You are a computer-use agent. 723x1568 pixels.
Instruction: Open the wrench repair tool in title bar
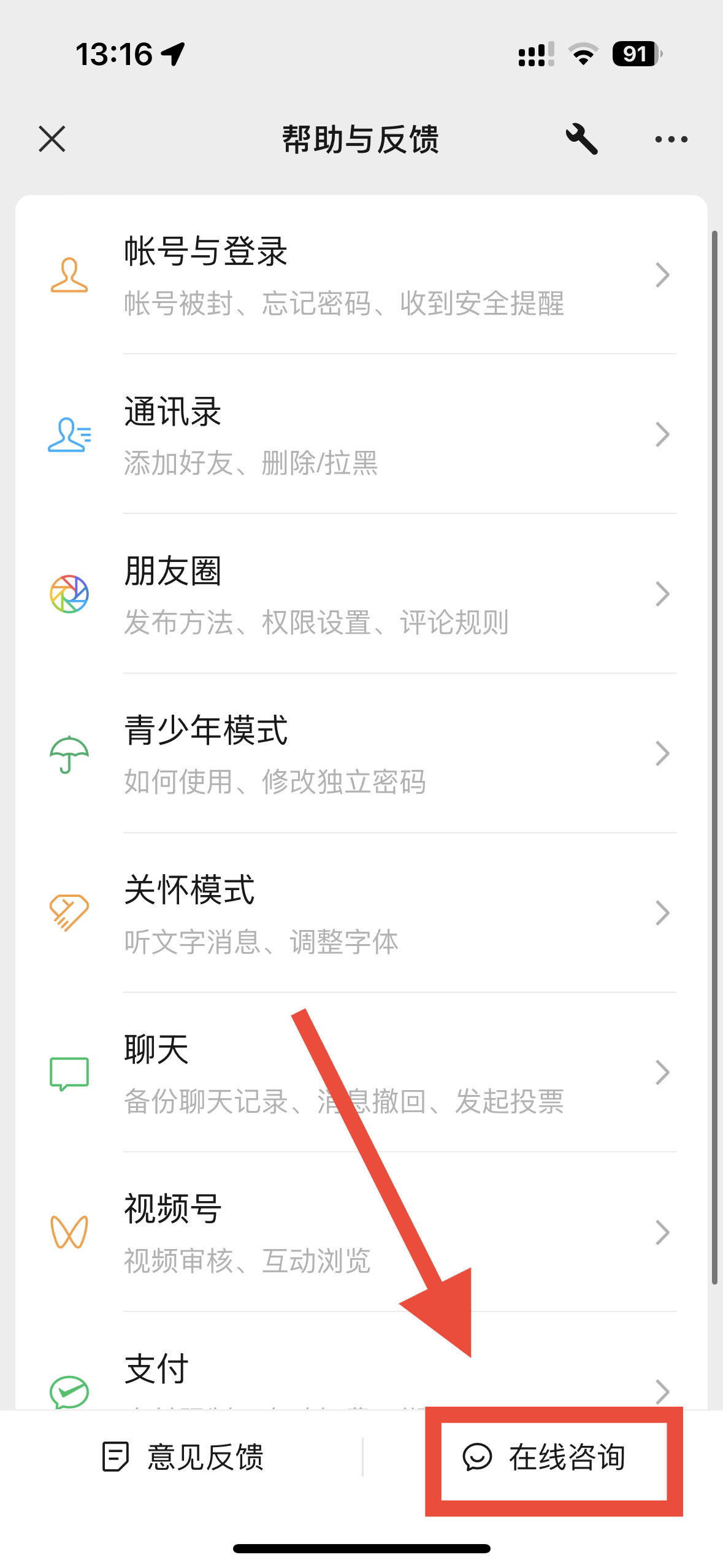[x=583, y=139]
